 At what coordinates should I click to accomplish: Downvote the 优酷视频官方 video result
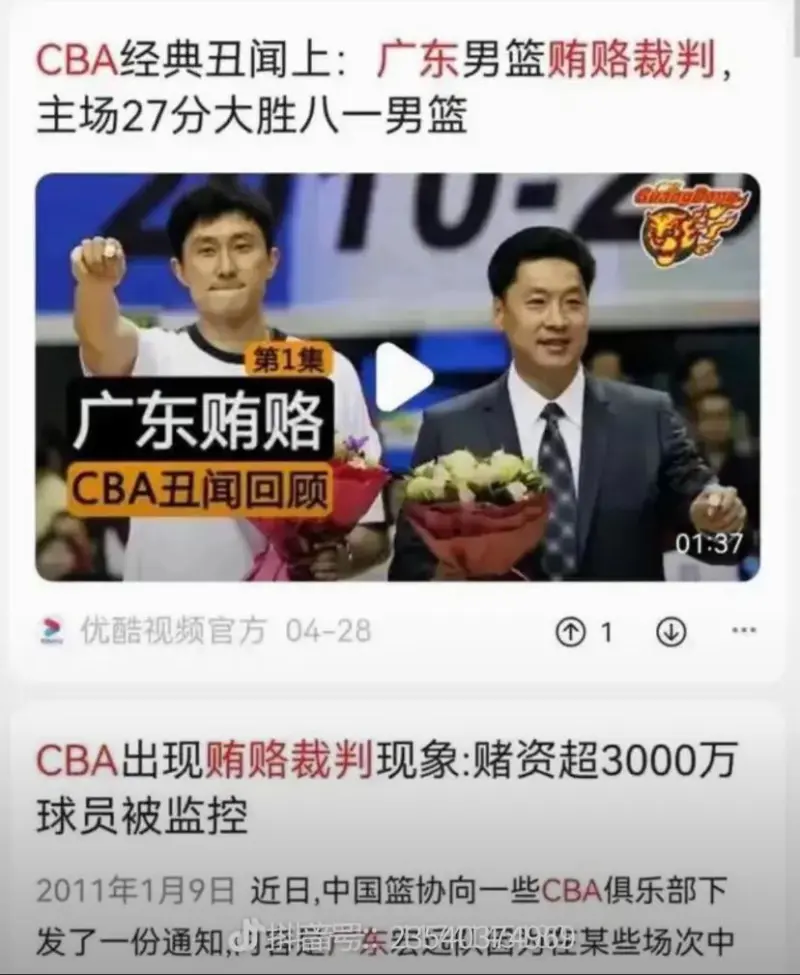coord(670,632)
